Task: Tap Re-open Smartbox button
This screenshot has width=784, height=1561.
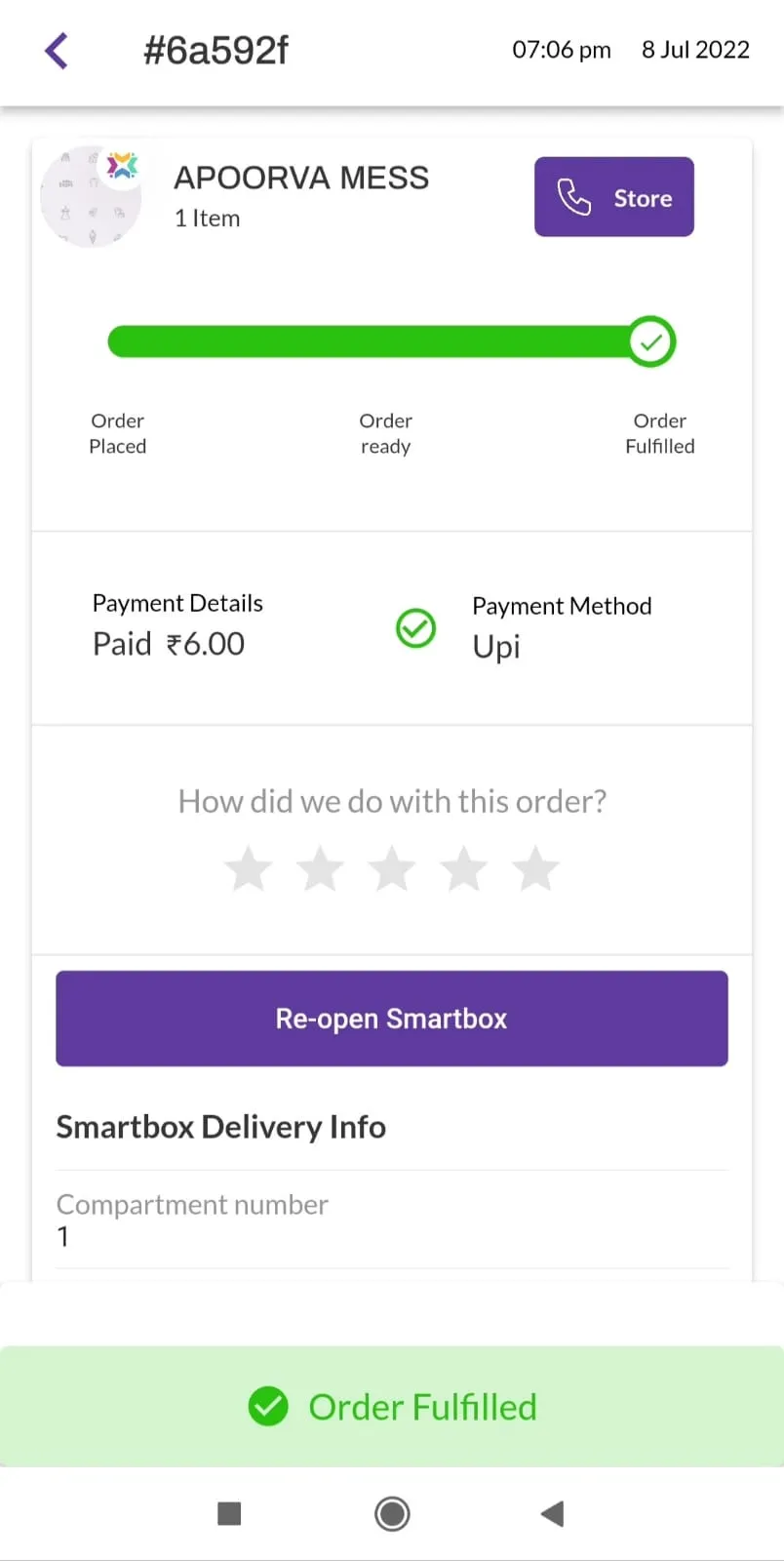Action: pyautogui.click(x=392, y=1018)
